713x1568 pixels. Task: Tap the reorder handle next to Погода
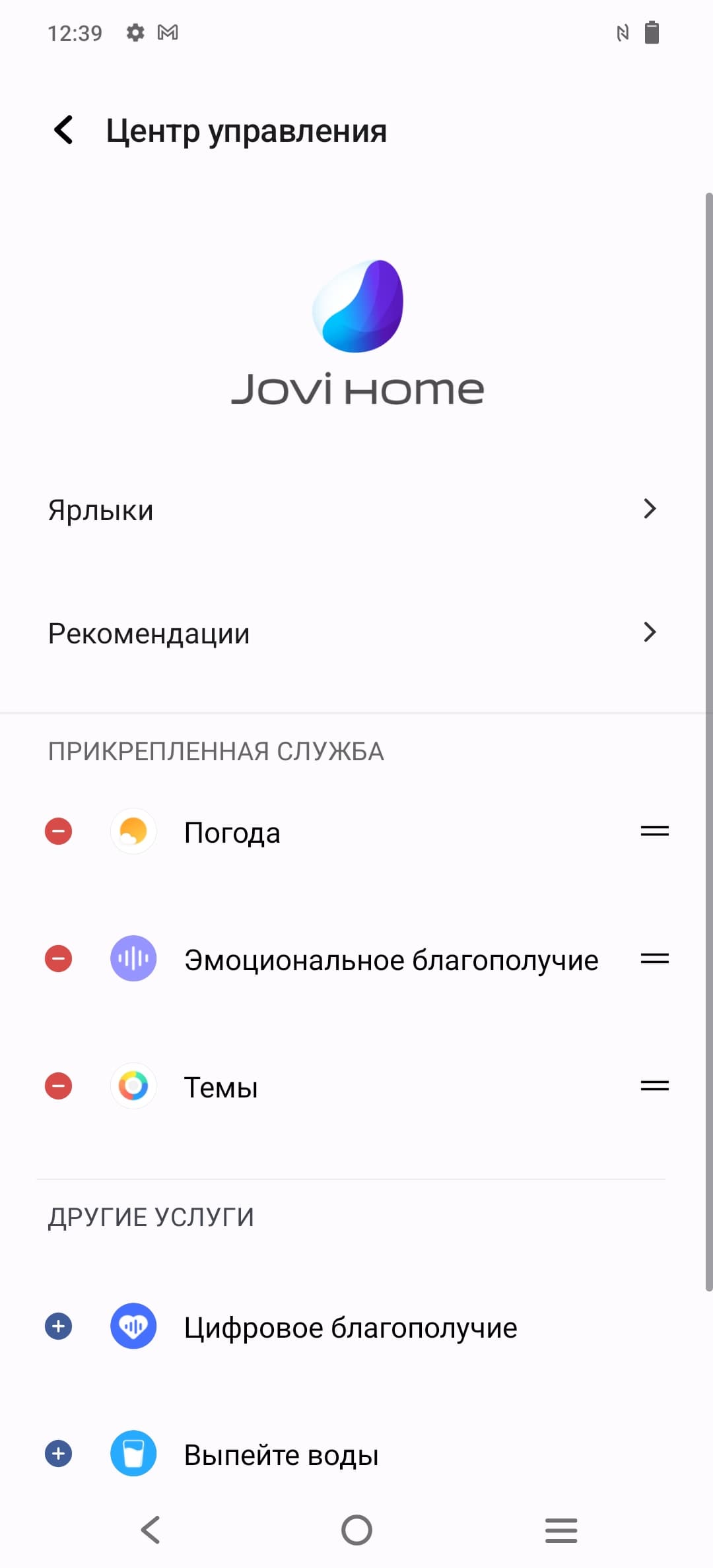[654, 832]
